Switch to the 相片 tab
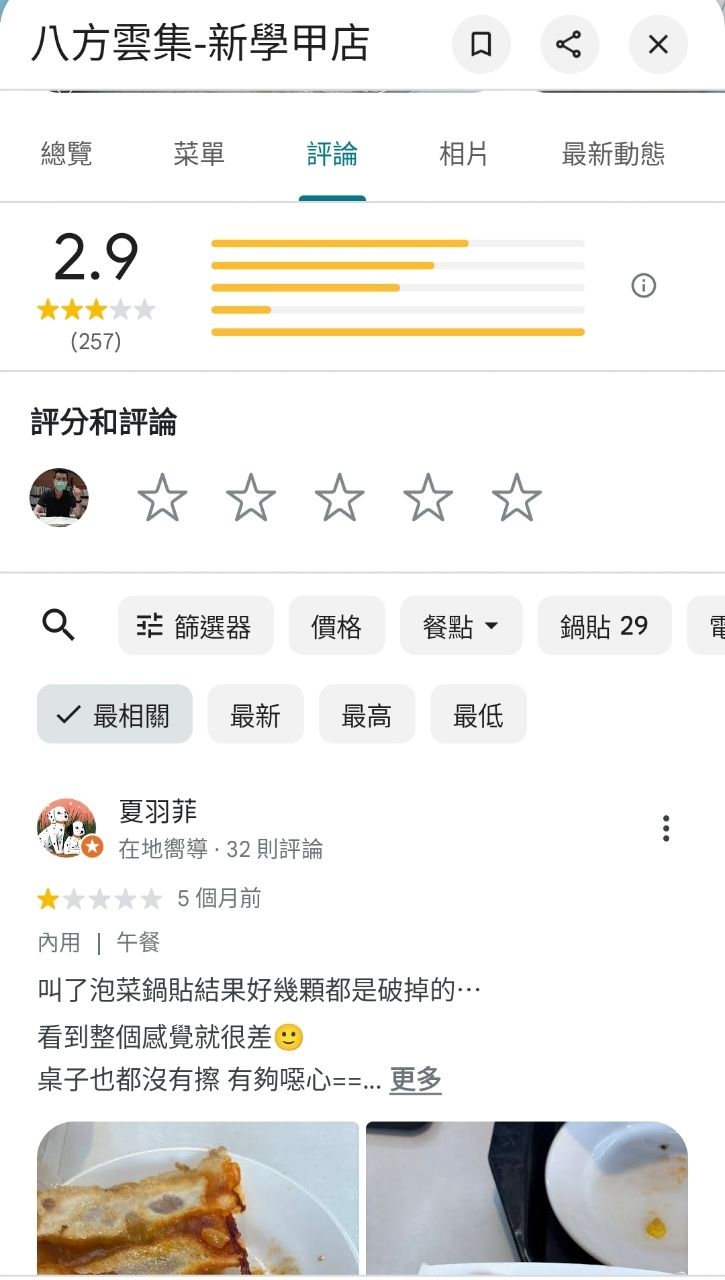The image size is (725, 1280). 464,154
